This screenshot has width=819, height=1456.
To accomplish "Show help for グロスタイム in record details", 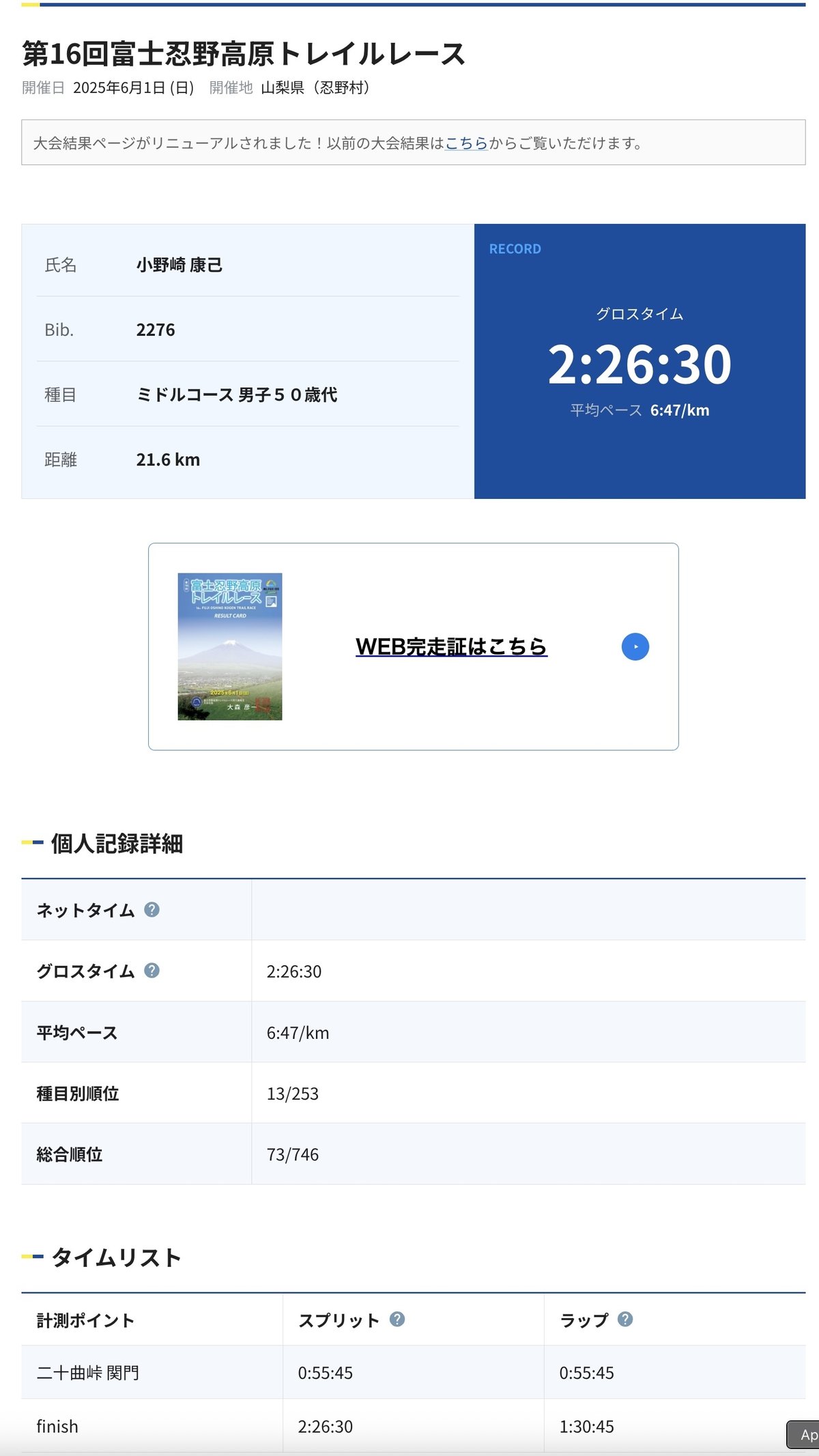I will 152,970.
